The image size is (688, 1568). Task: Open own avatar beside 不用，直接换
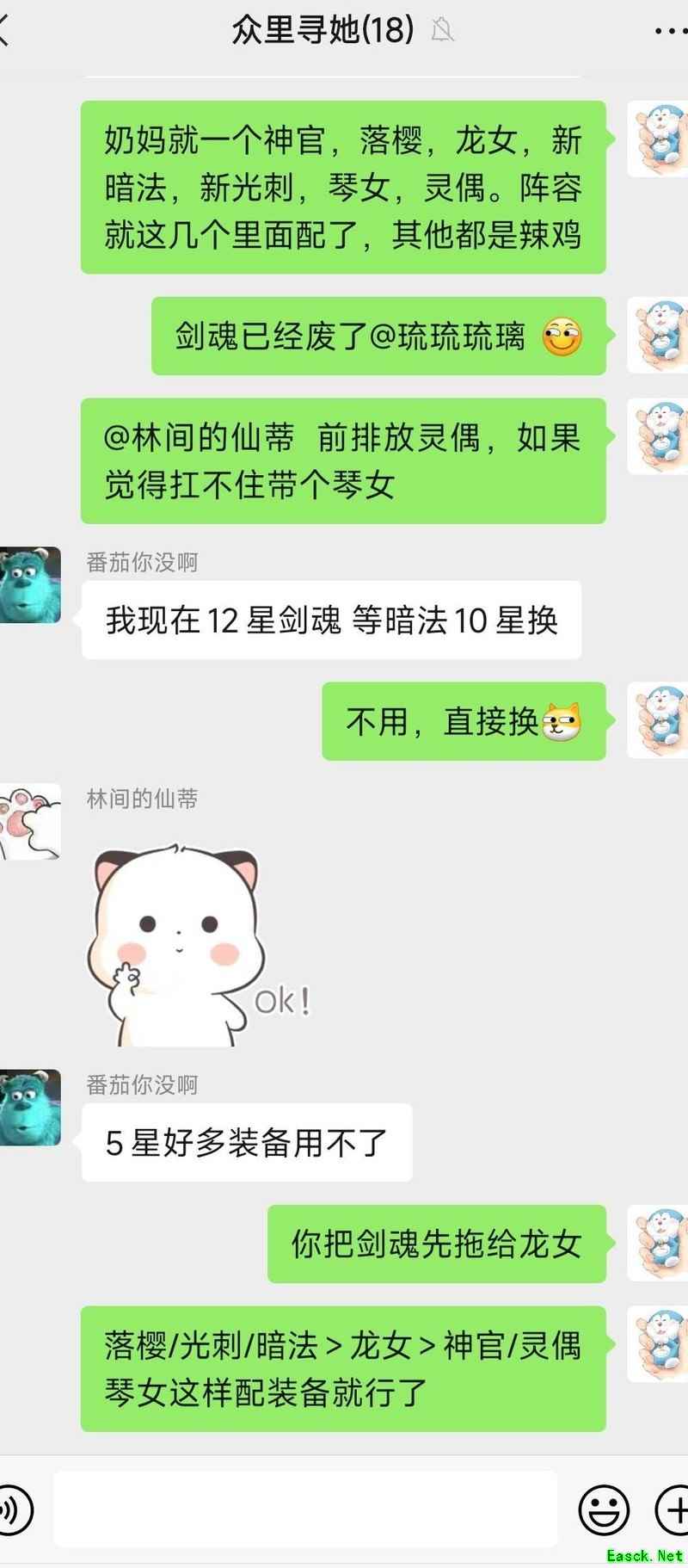pyautogui.click(x=658, y=720)
